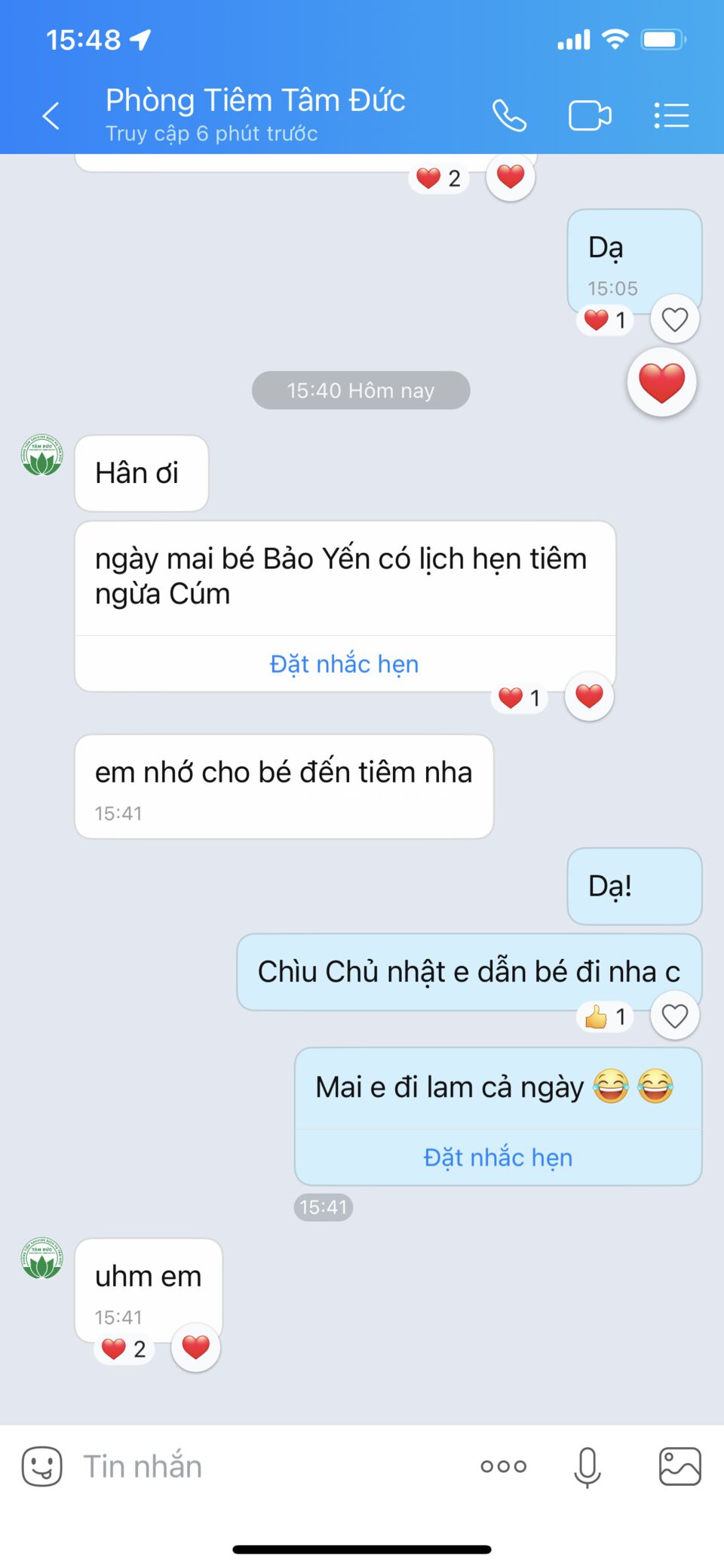View the thumbs-up reaction count on Sunday message
This screenshot has width=724, height=1568.
(x=603, y=1017)
